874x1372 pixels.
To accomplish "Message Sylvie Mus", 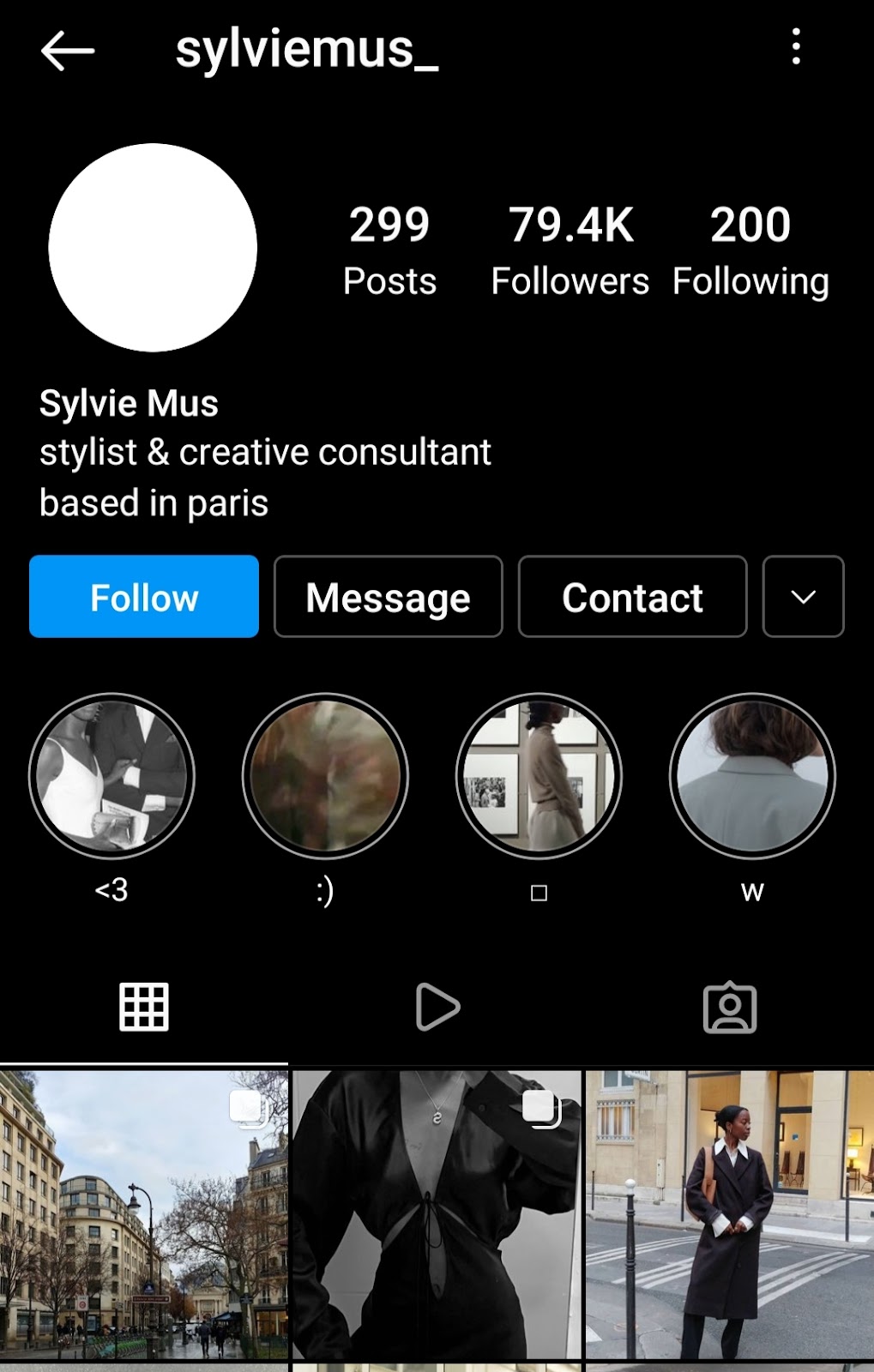I will point(388,597).
